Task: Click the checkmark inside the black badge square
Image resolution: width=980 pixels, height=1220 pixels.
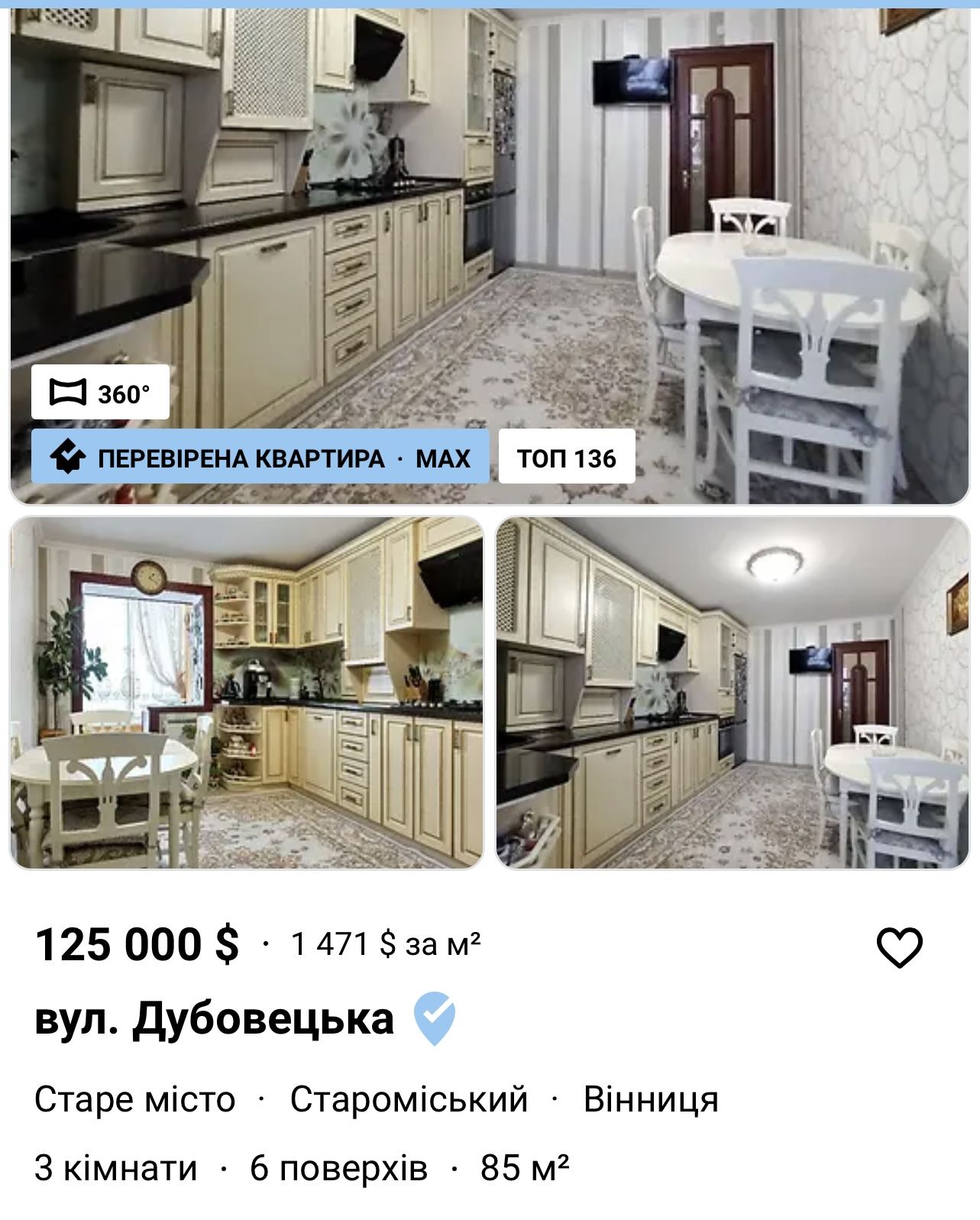Action: click(x=67, y=458)
